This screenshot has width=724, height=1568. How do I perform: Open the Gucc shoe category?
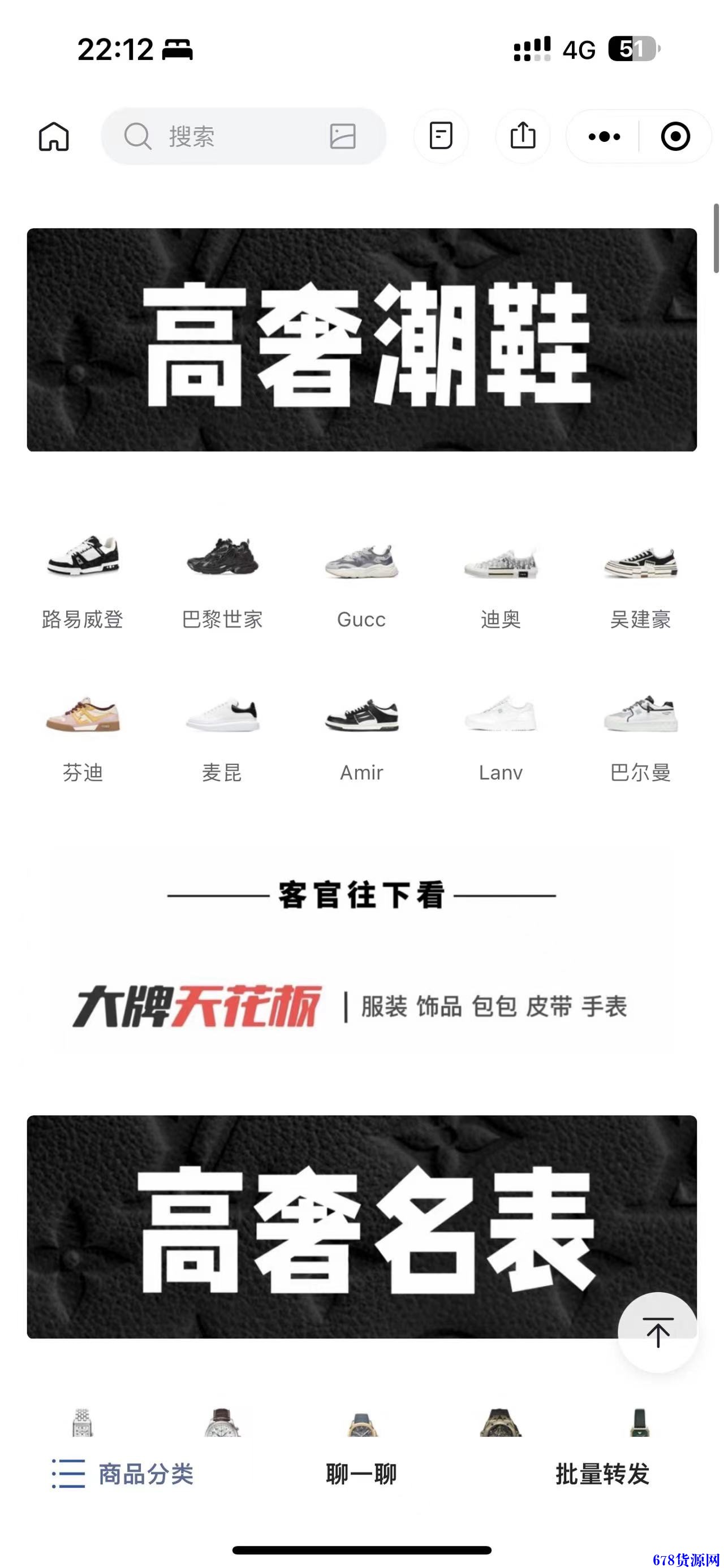click(x=361, y=581)
